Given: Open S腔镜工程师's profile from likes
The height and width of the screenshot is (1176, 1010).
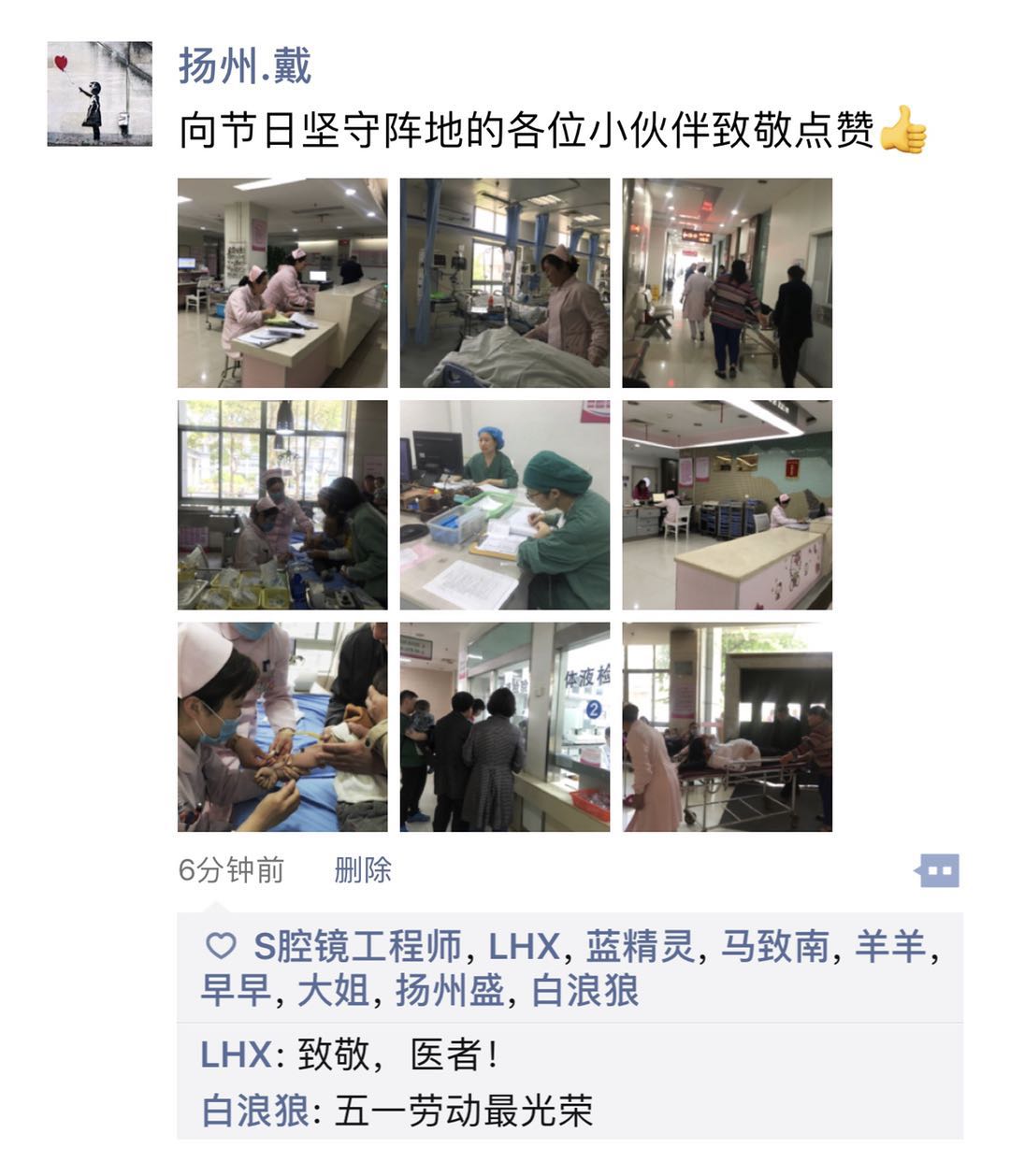Looking at the screenshot, I should (357, 947).
